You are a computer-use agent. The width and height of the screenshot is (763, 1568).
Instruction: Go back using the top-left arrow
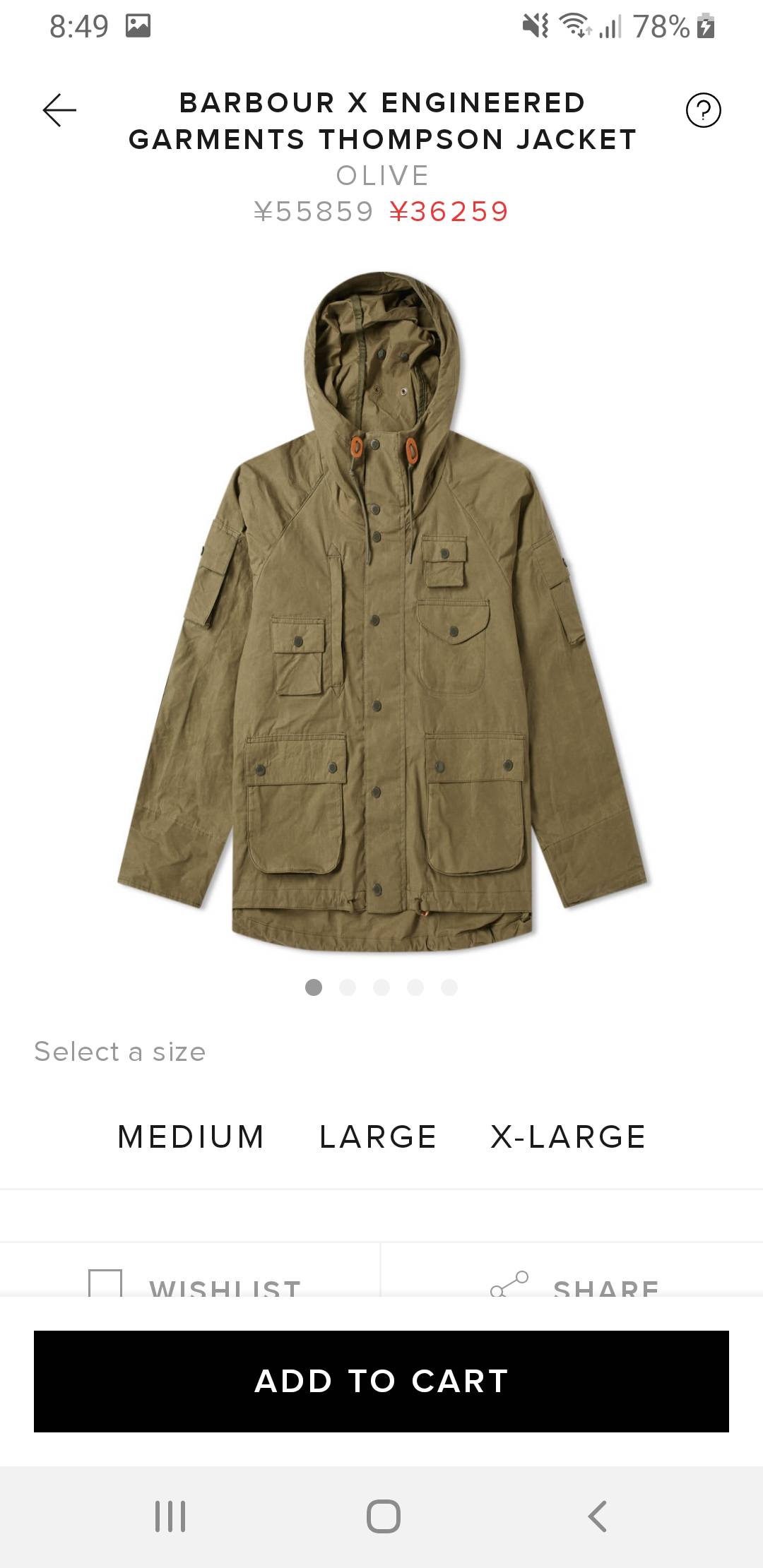pyautogui.click(x=59, y=110)
